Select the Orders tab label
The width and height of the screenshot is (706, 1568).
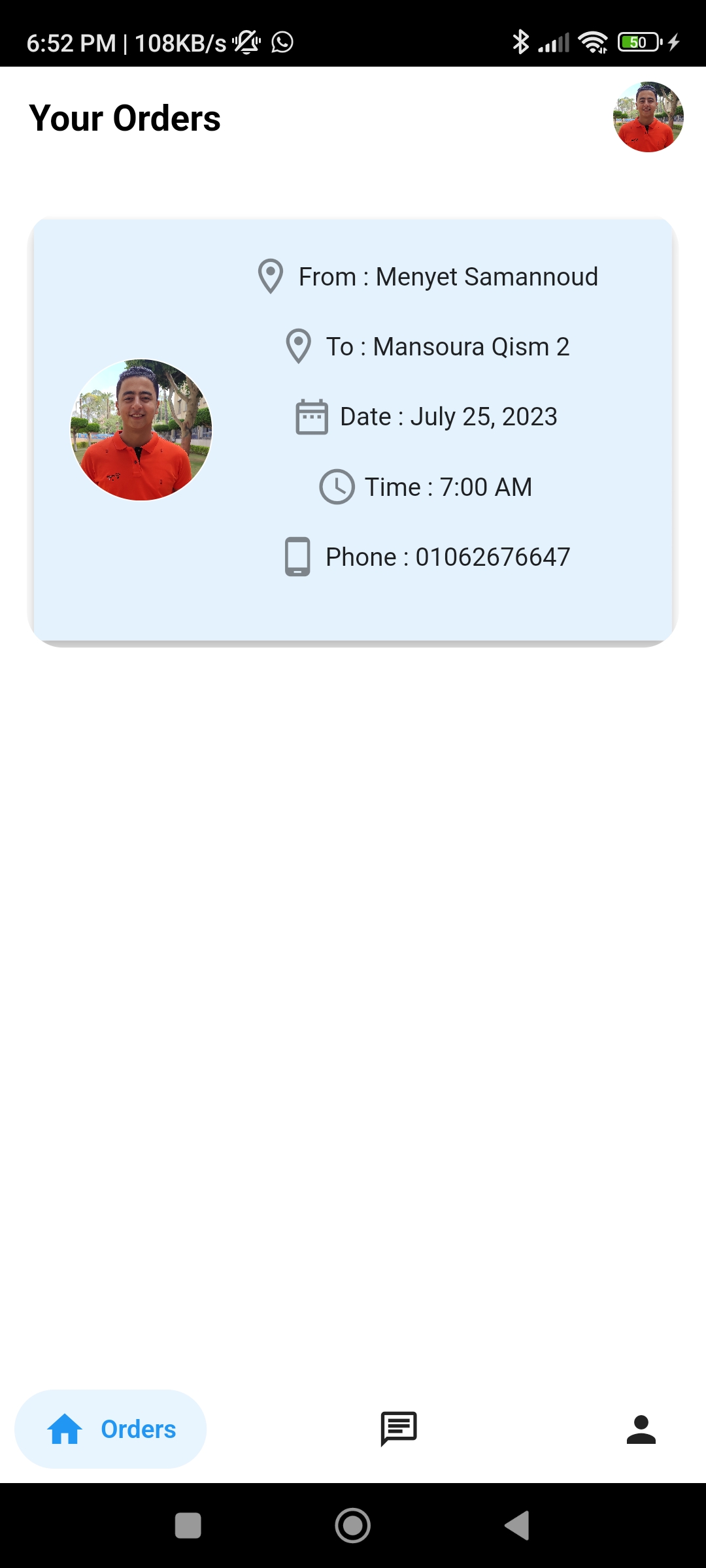pos(137,1429)
